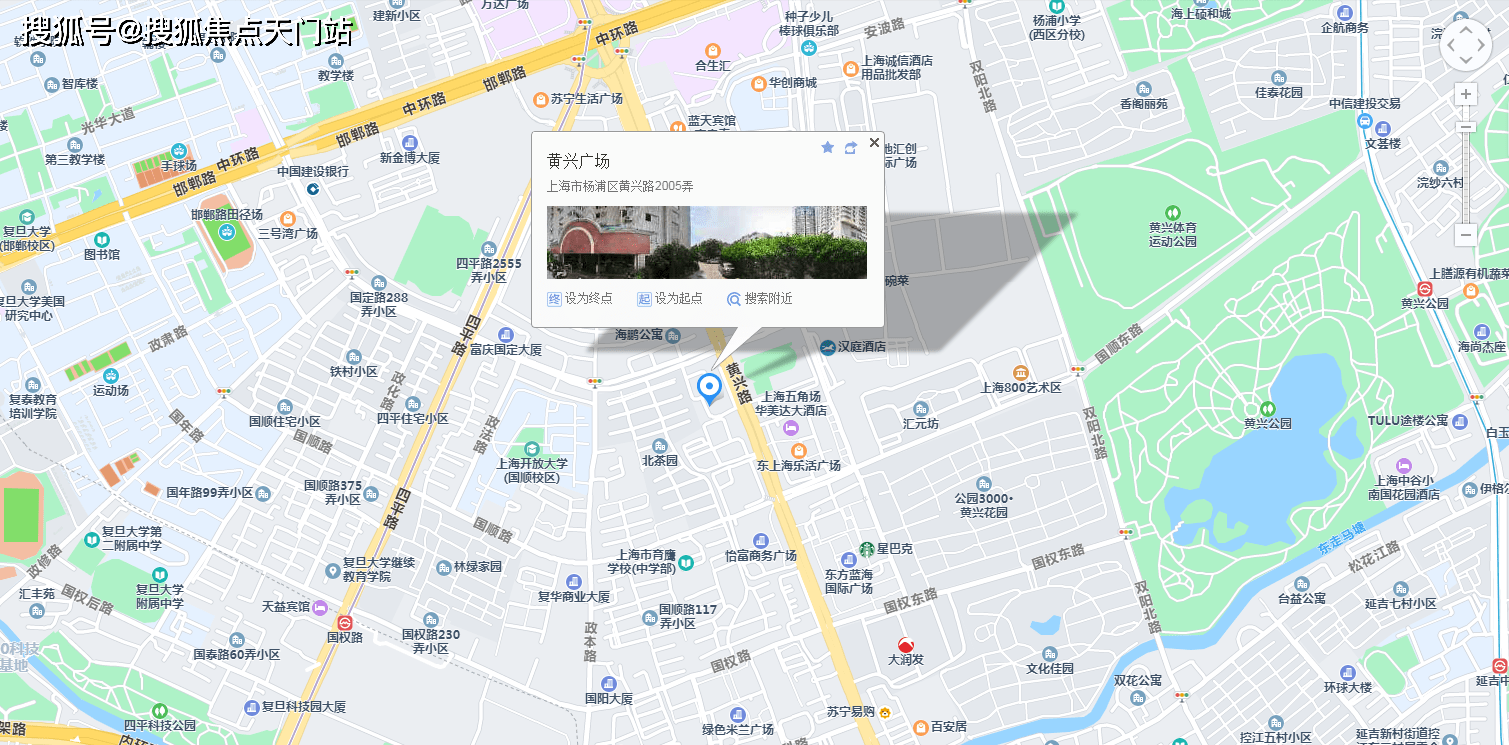Zoom out with the minus button
The width and height of the screenshot is (1509, 745).
tap(1466, 235)
